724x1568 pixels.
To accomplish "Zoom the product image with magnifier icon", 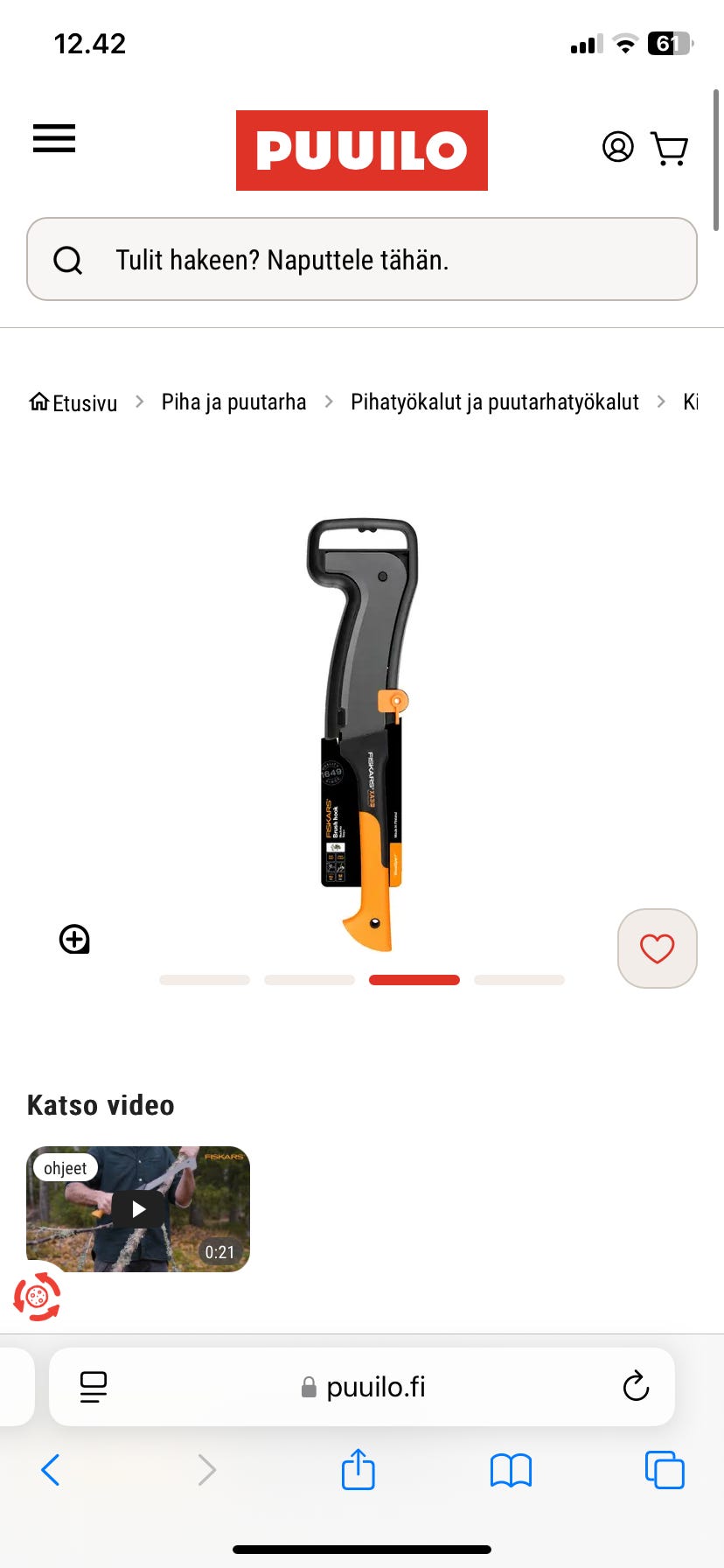I will click(74, 939).
